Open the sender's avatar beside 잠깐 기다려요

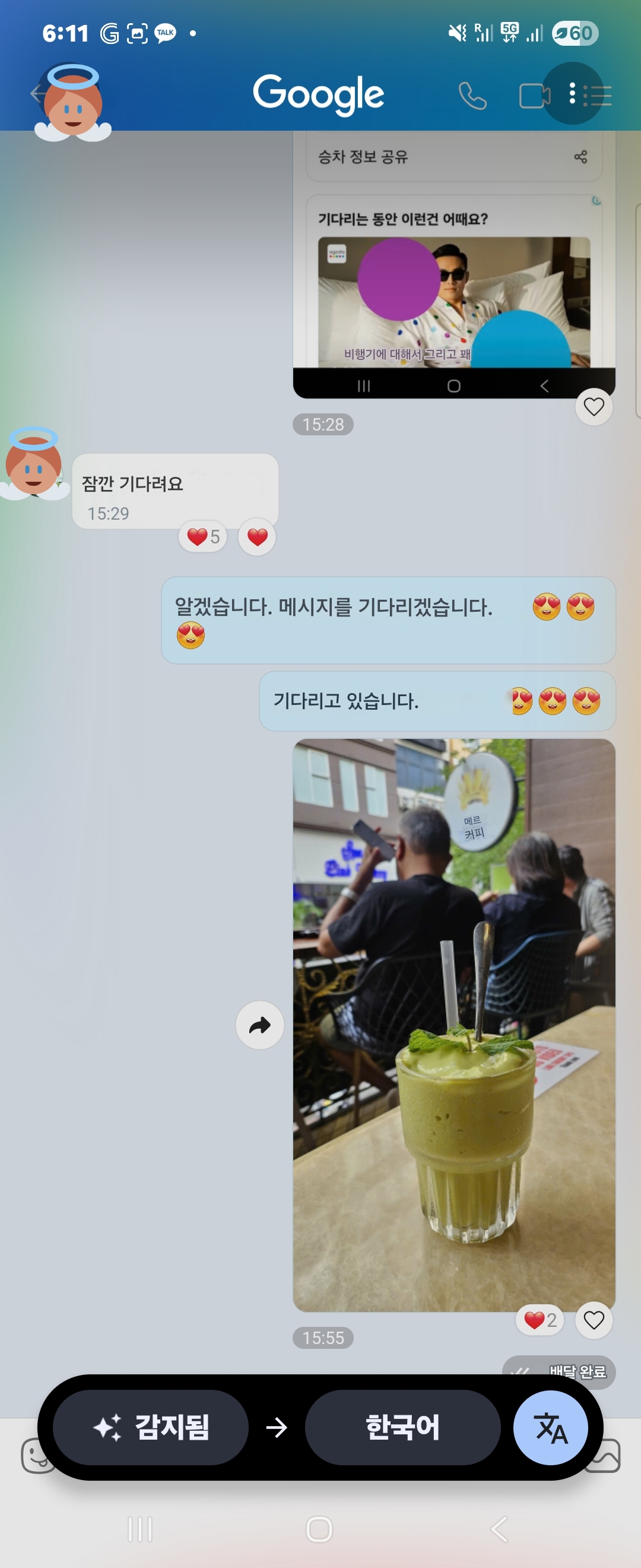coord(33,464)
